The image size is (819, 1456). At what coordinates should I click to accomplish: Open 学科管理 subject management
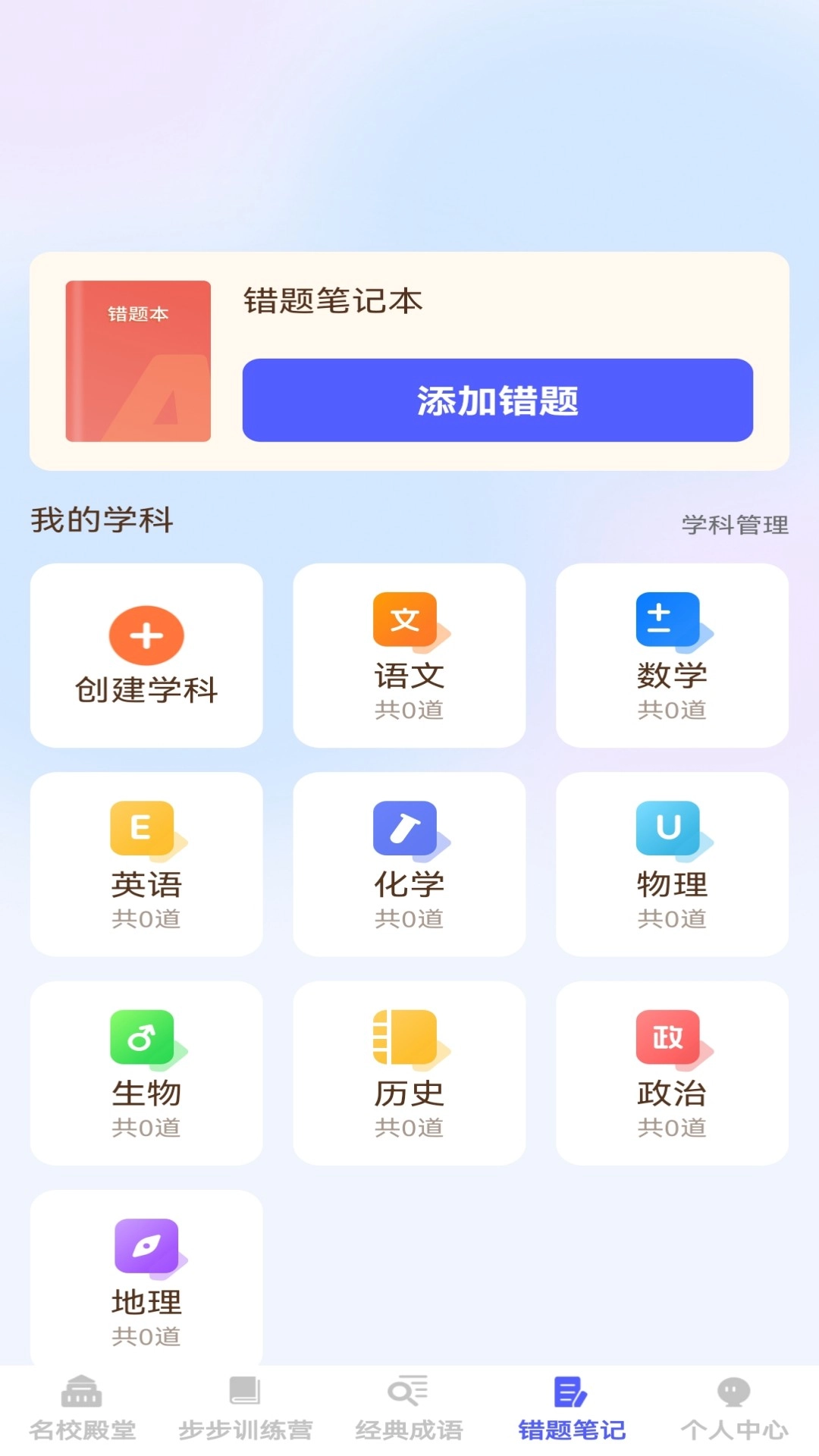click(734, 522)
